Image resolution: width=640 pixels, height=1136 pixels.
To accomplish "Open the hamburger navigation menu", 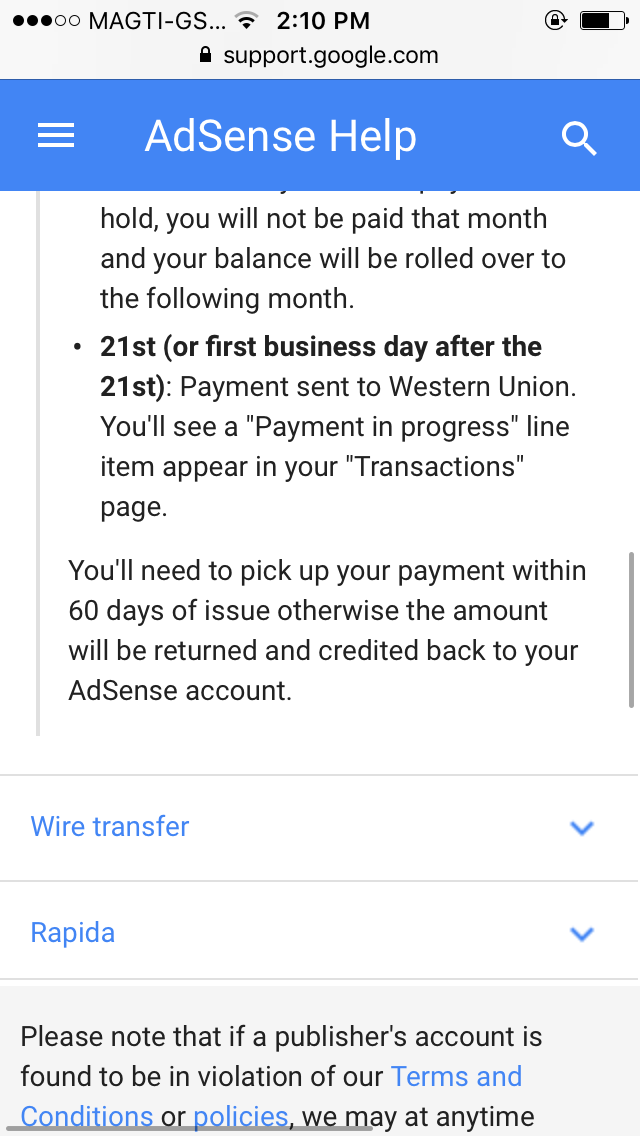I will [56, 136].
